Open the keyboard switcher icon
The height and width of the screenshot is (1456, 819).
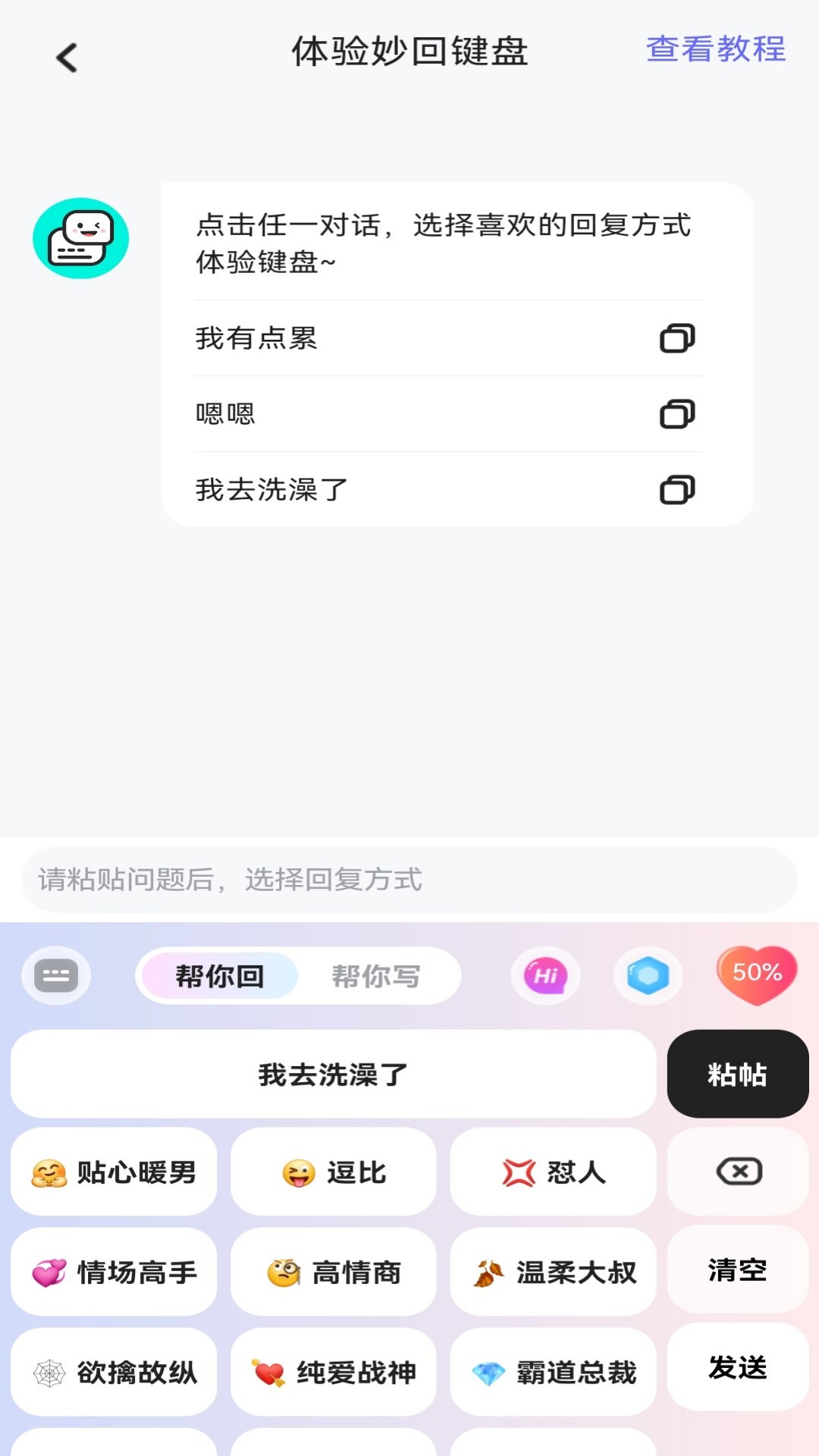click(56, 976)
